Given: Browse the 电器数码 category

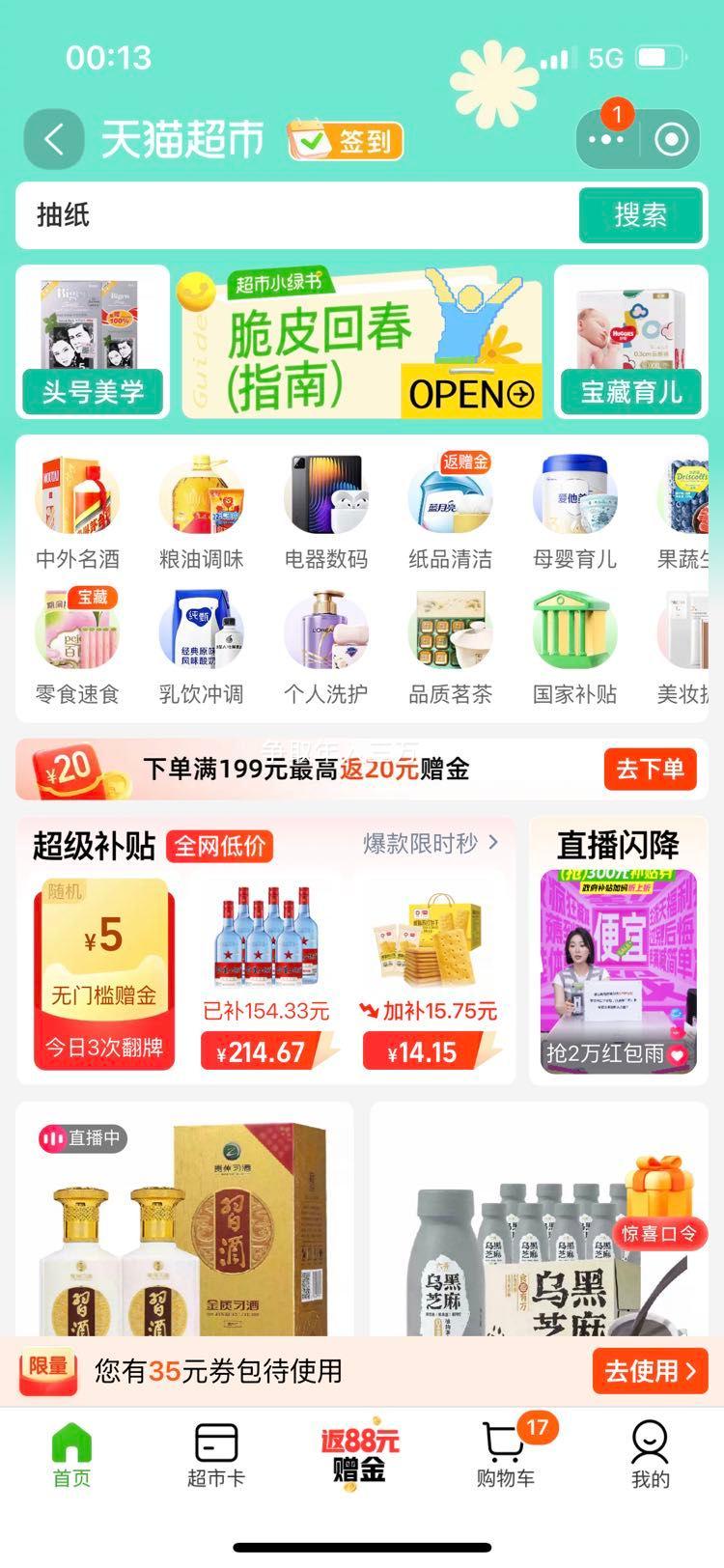Looking at the screenshot, I should coord(326,514).
